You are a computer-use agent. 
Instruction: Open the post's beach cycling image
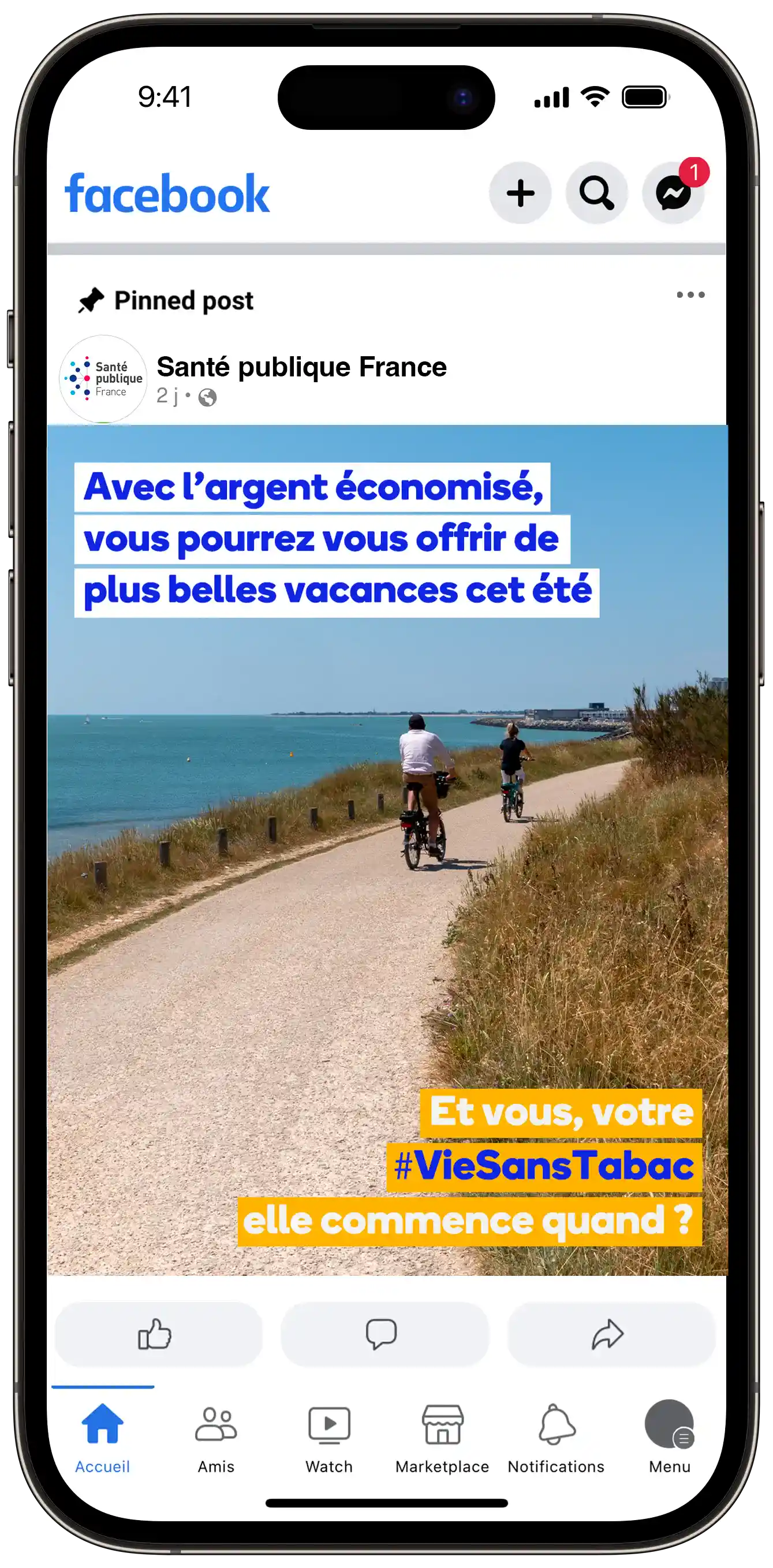coord(387,850)
